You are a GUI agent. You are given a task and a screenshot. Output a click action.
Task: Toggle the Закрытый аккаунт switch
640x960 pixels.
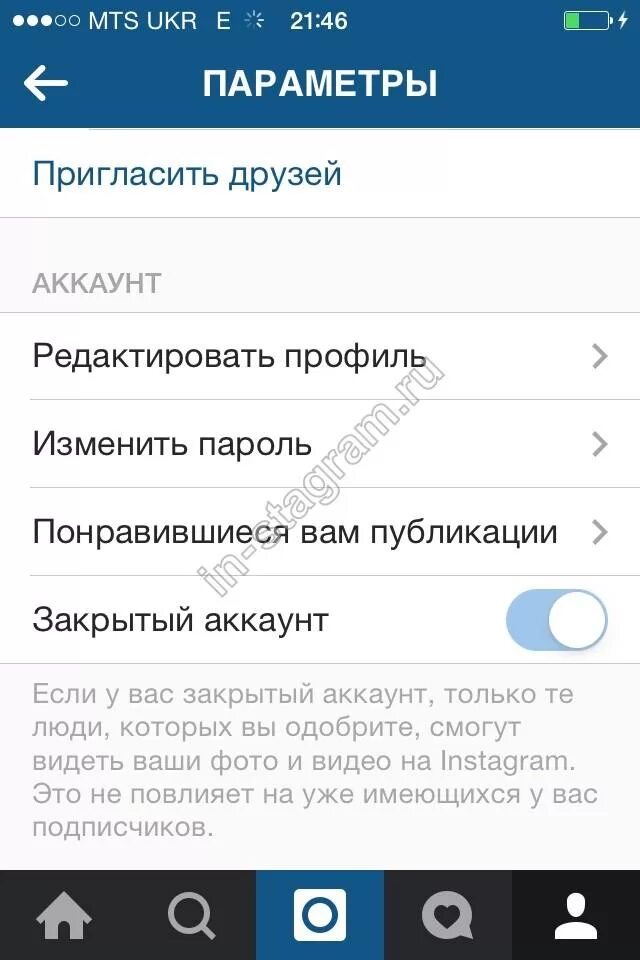pyautogui.click(x=556, y=620)
